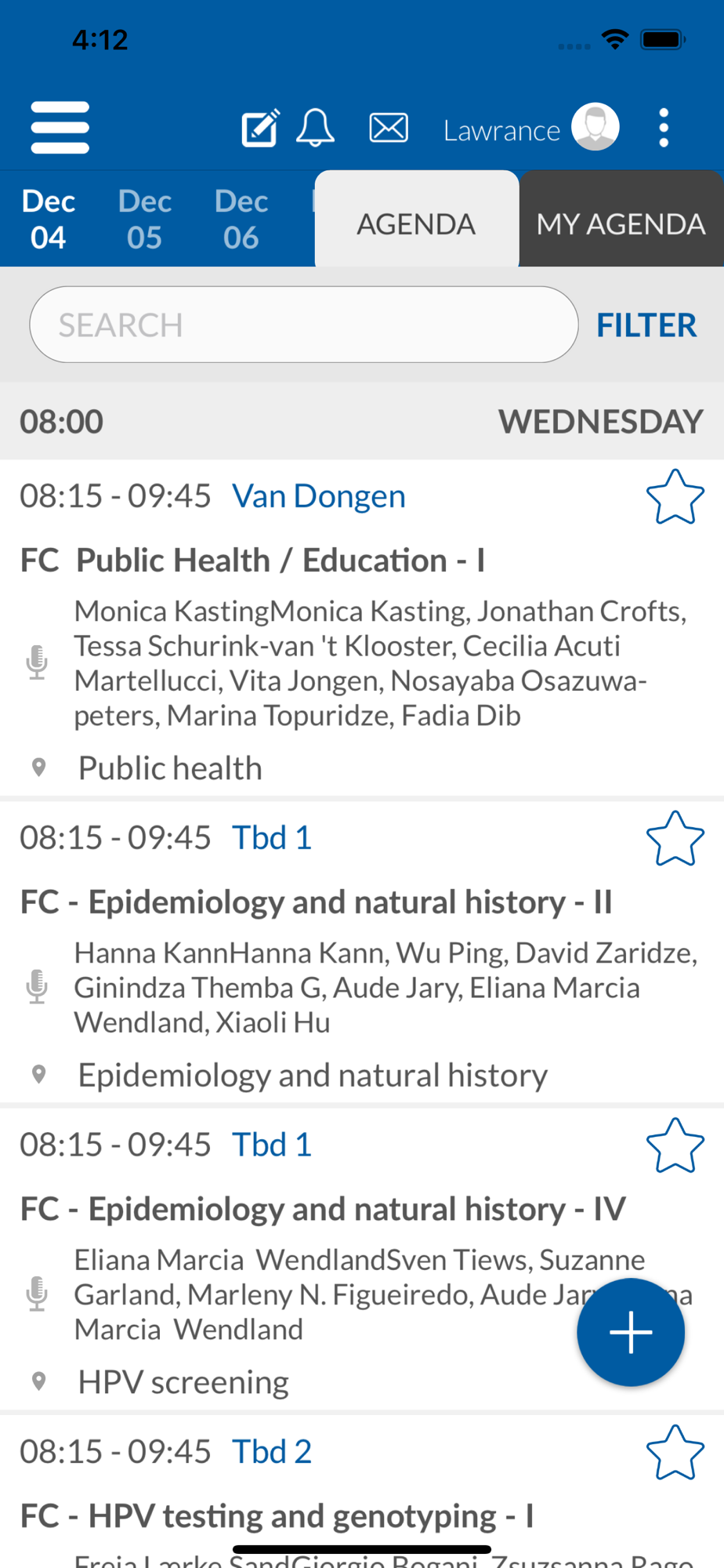Viewport: 724px width, 1568px height.
Task: Tap the floating plus button
Action: click(x=631, y=1332)
